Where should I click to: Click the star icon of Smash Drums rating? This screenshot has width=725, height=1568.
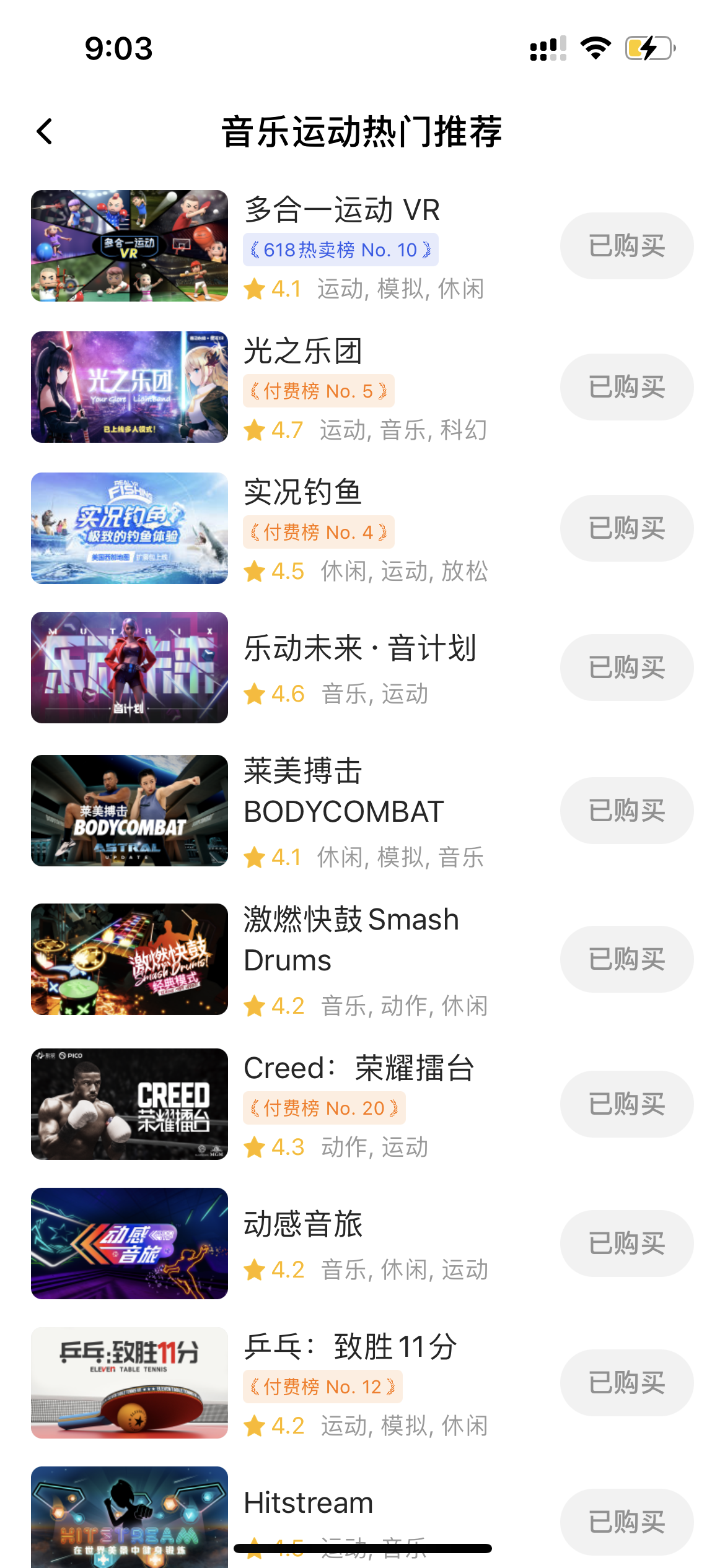(x=255, y=1005)
